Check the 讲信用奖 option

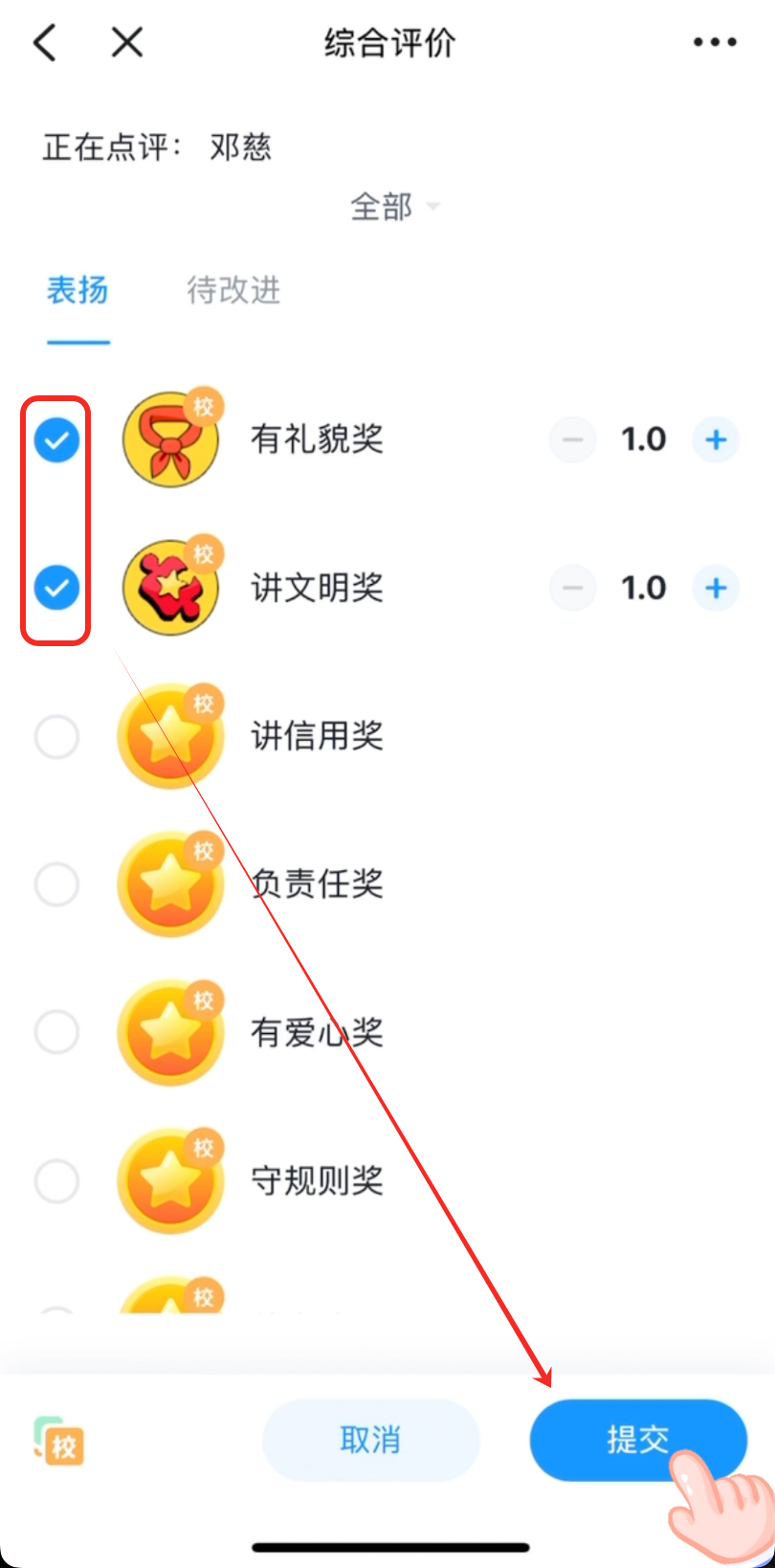[56, 737]
